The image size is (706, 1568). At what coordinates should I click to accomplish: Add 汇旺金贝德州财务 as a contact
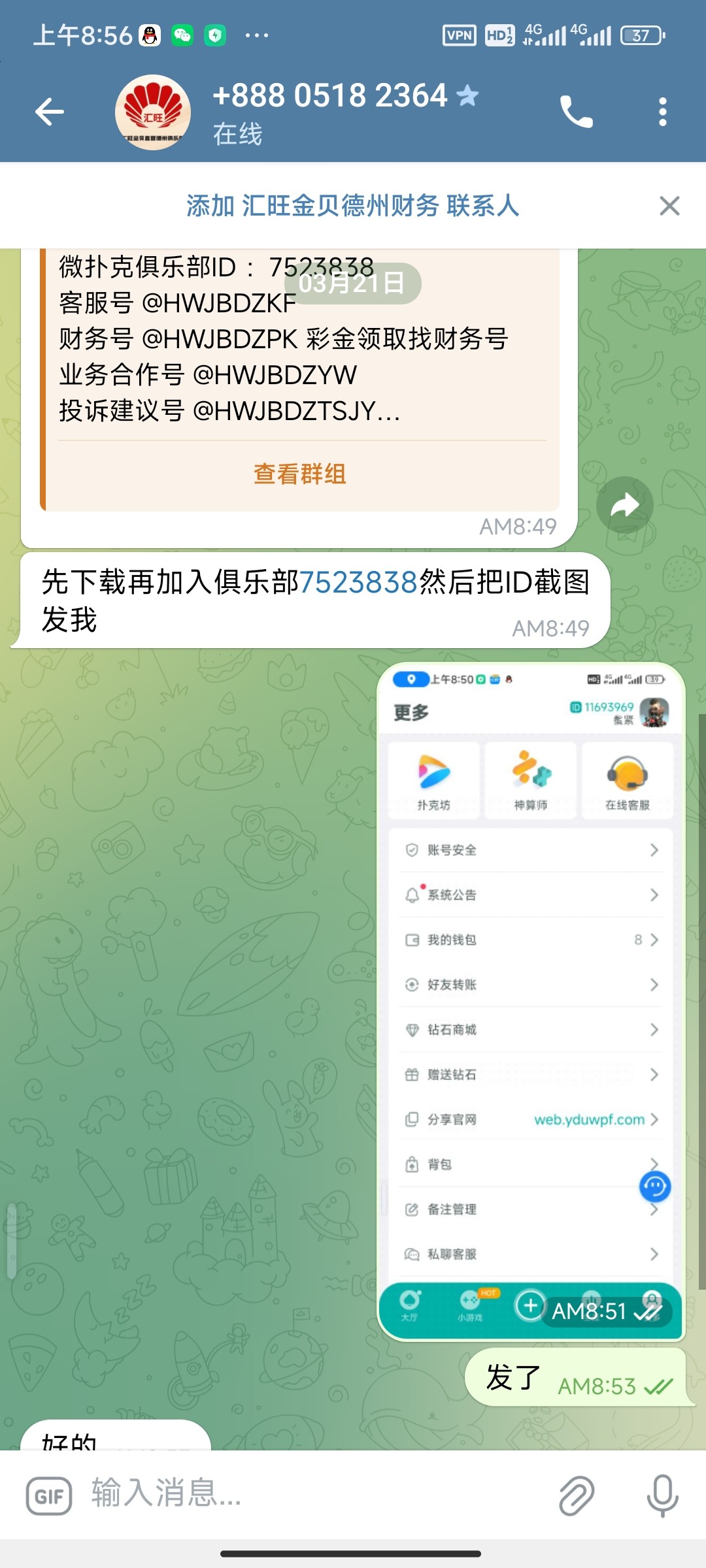[352, 206]
